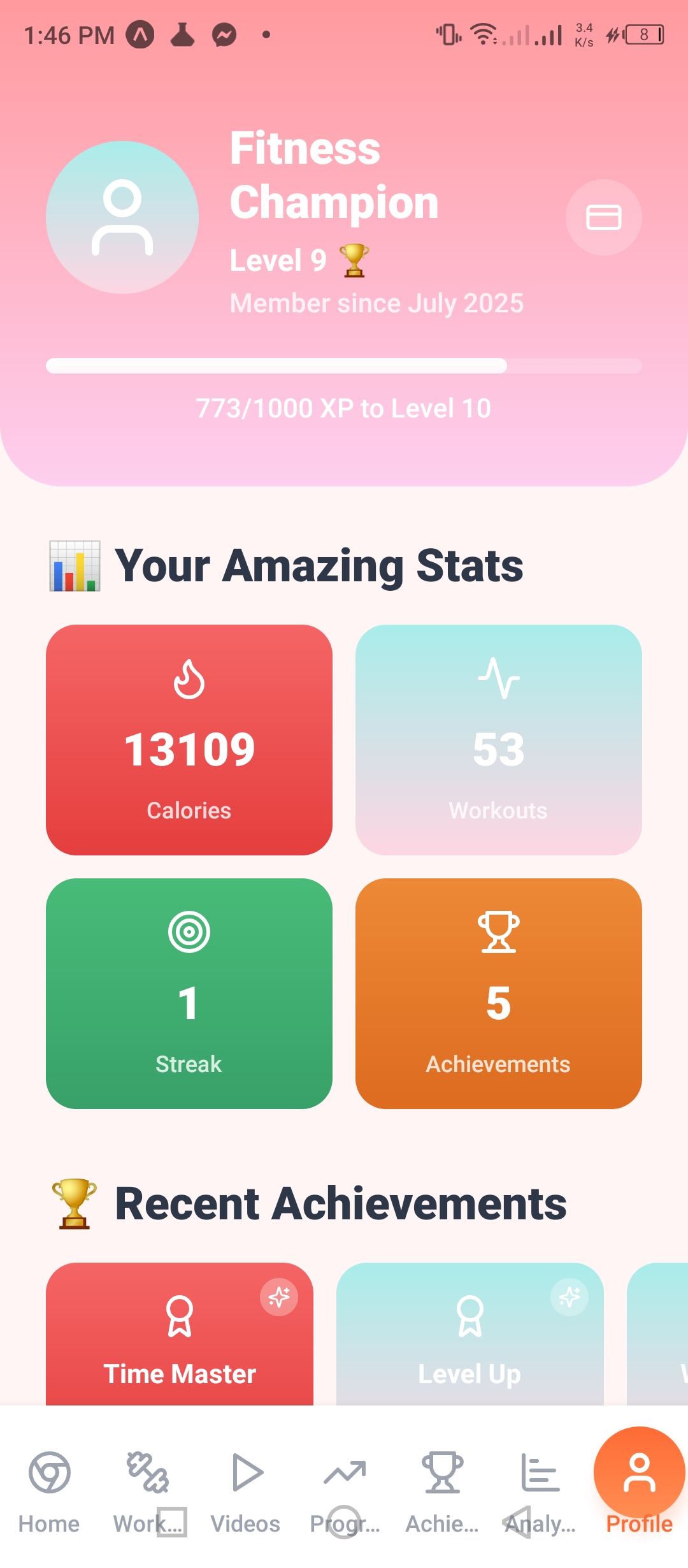The width and height of the screenshot is (688, 1568).
Task: Open the Streak stat card
Action: point(189,994)
